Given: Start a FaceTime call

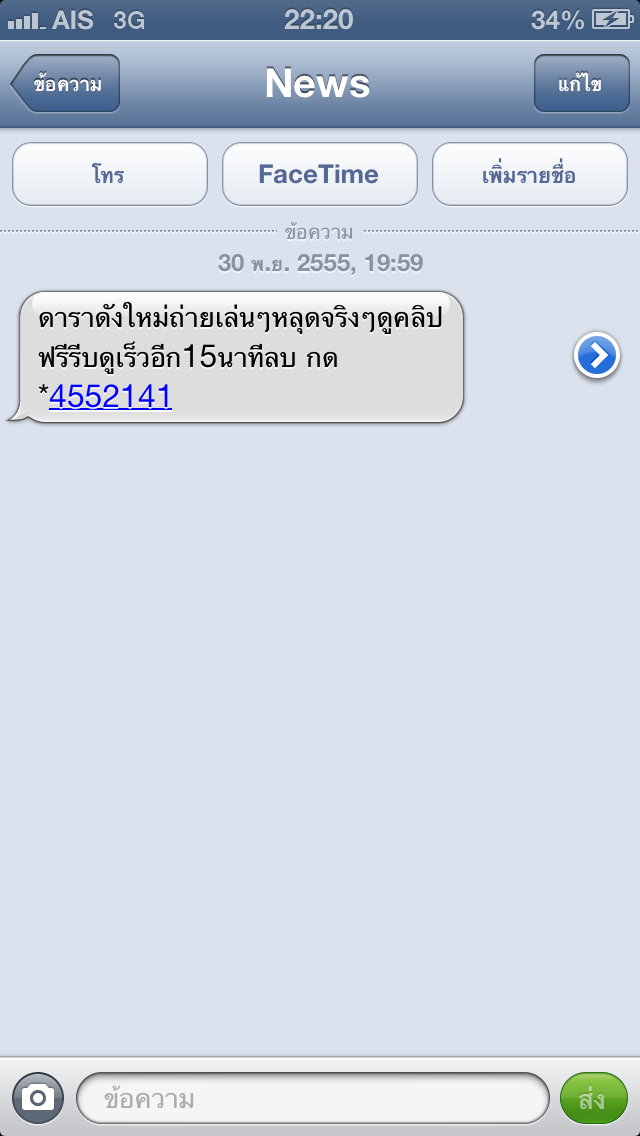Looking at the screenshot, I should pyautogui.click(x=319, y=174).
